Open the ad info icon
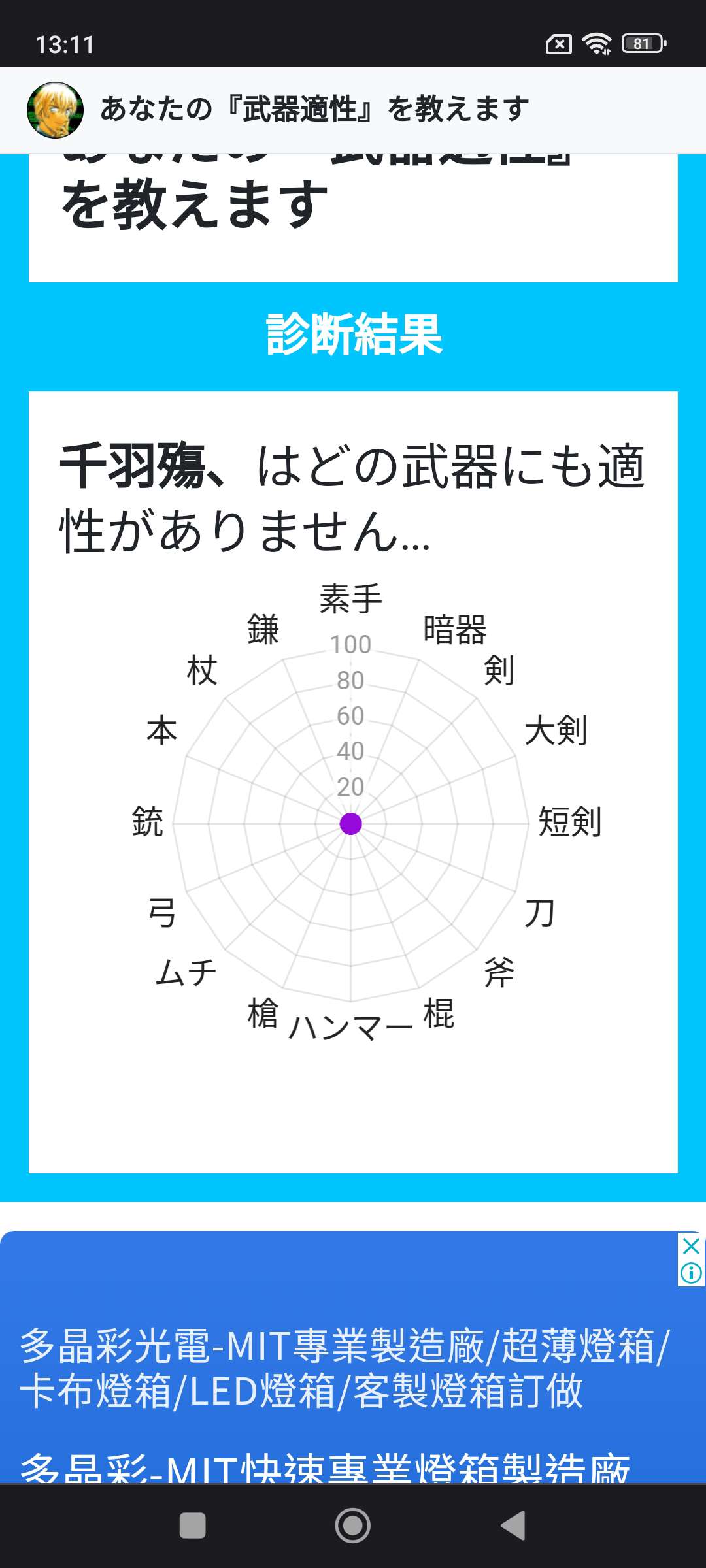This screenshot has height=1568, width=706. (691, 1273)
